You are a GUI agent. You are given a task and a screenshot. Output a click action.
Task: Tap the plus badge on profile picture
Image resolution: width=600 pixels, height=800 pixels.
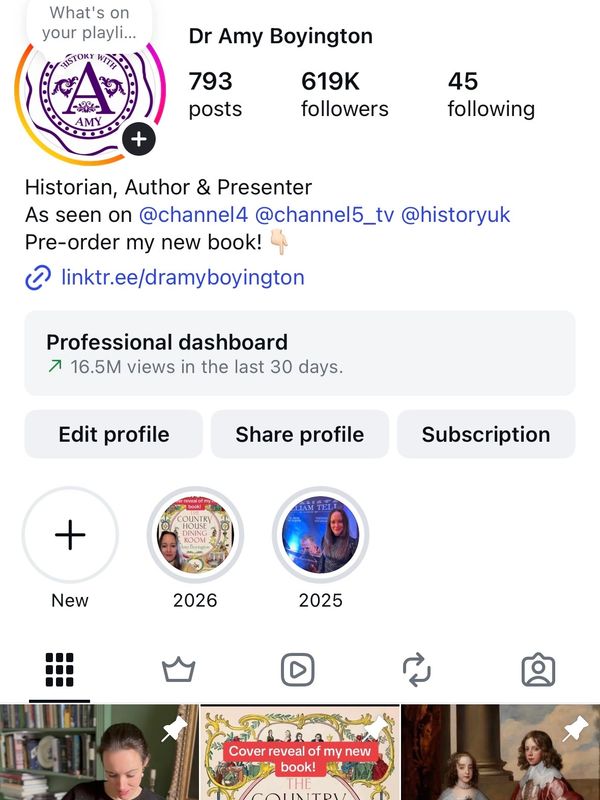(139, 138)
